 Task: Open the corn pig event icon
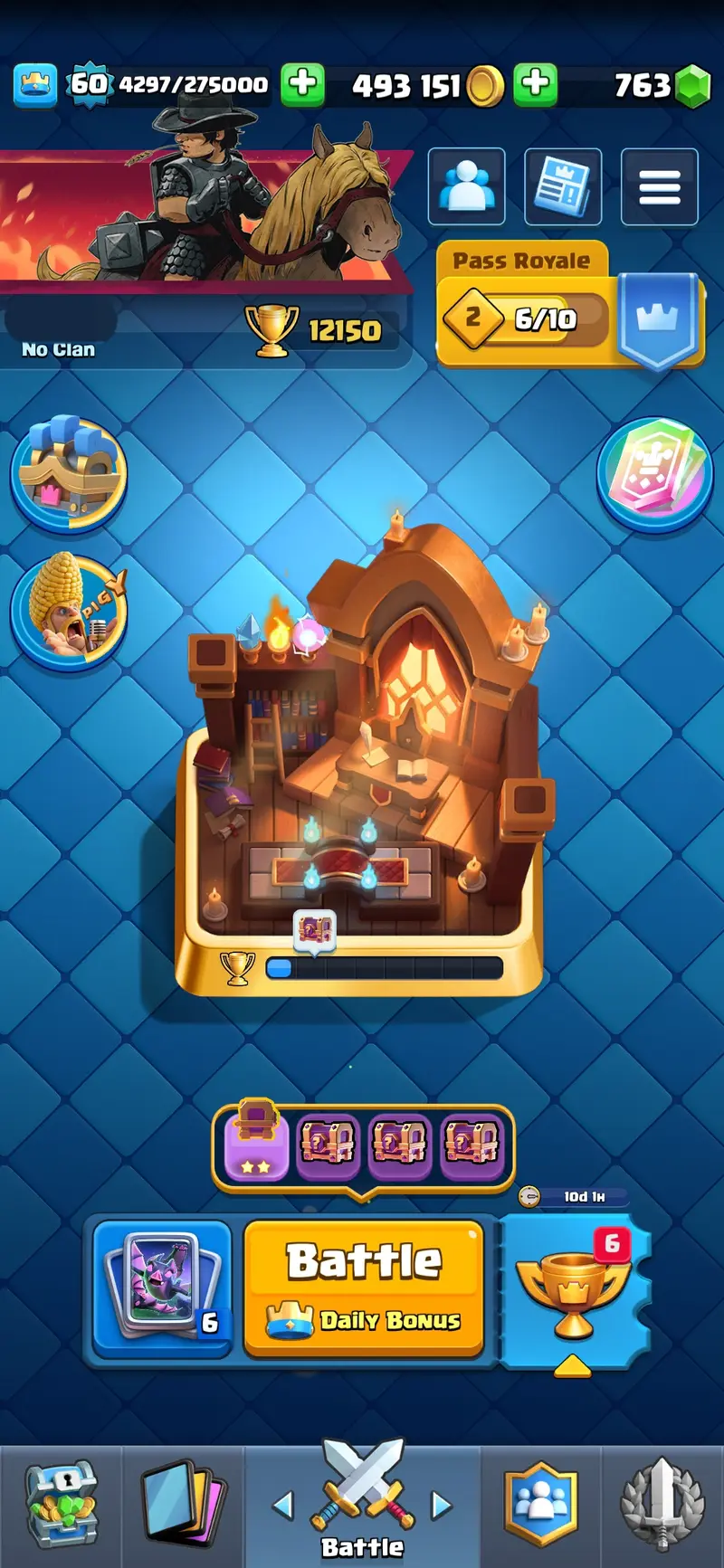[69, 611]
